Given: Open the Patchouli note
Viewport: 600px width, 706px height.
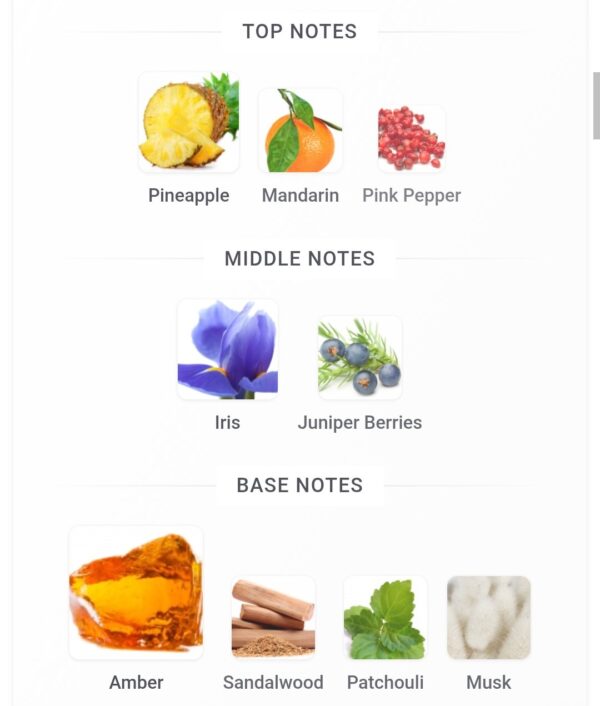Looking at the screenshot, I should 385,617.
